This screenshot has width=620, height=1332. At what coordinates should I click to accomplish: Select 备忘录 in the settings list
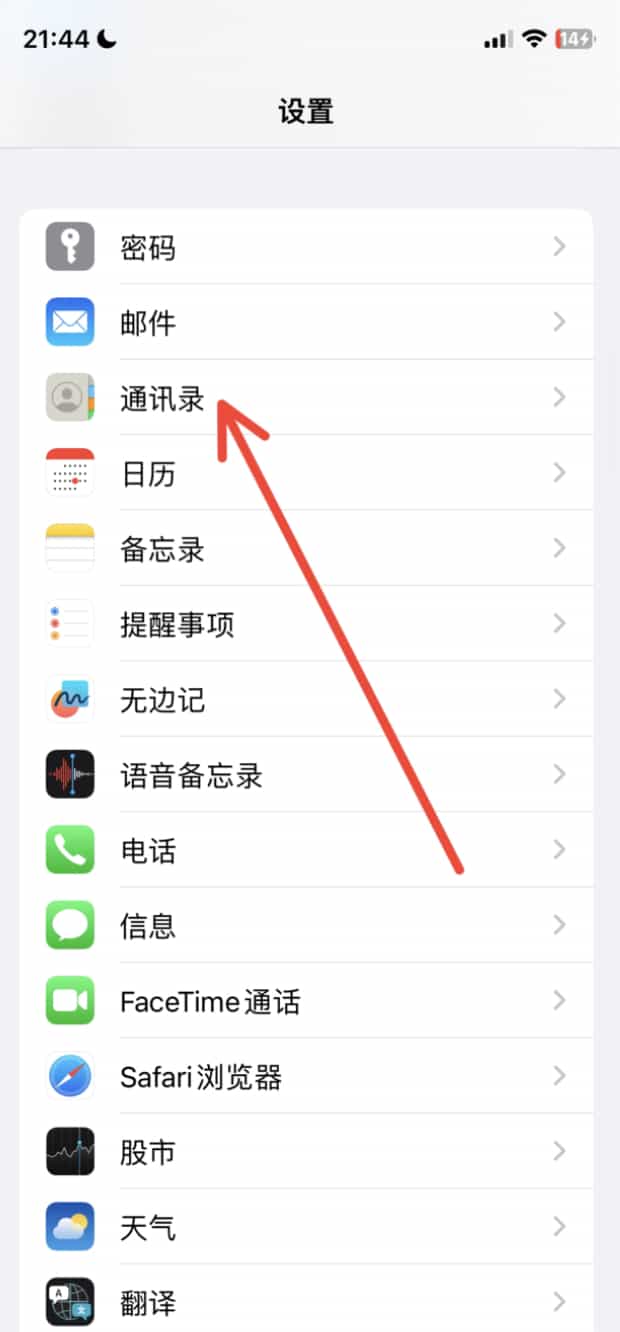pyautogui.click(x=306, y=548)
